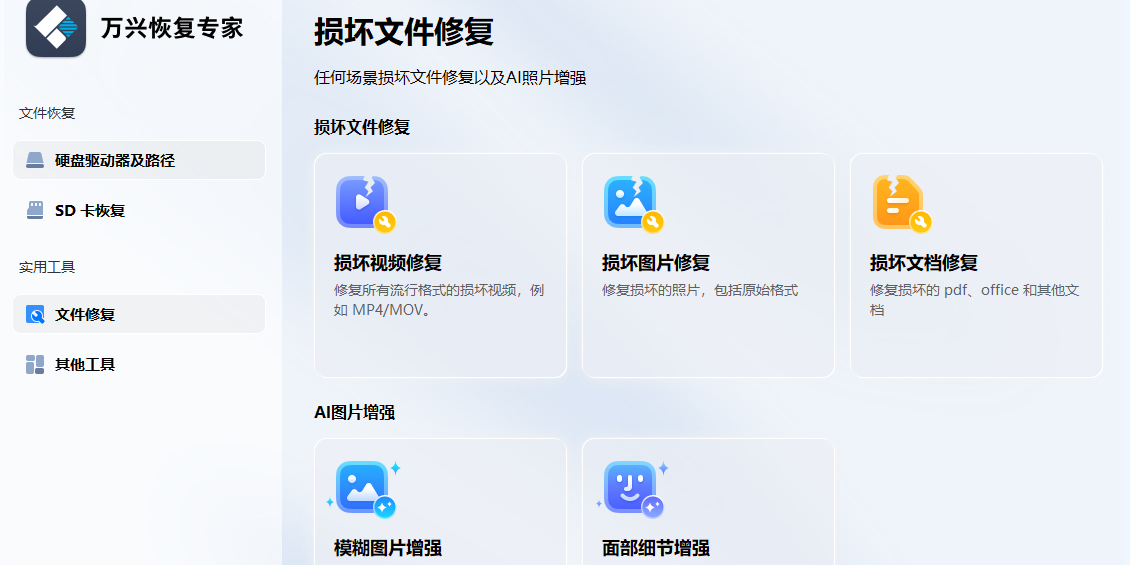Open the 损坏图片修复 card

click(708, 265)
